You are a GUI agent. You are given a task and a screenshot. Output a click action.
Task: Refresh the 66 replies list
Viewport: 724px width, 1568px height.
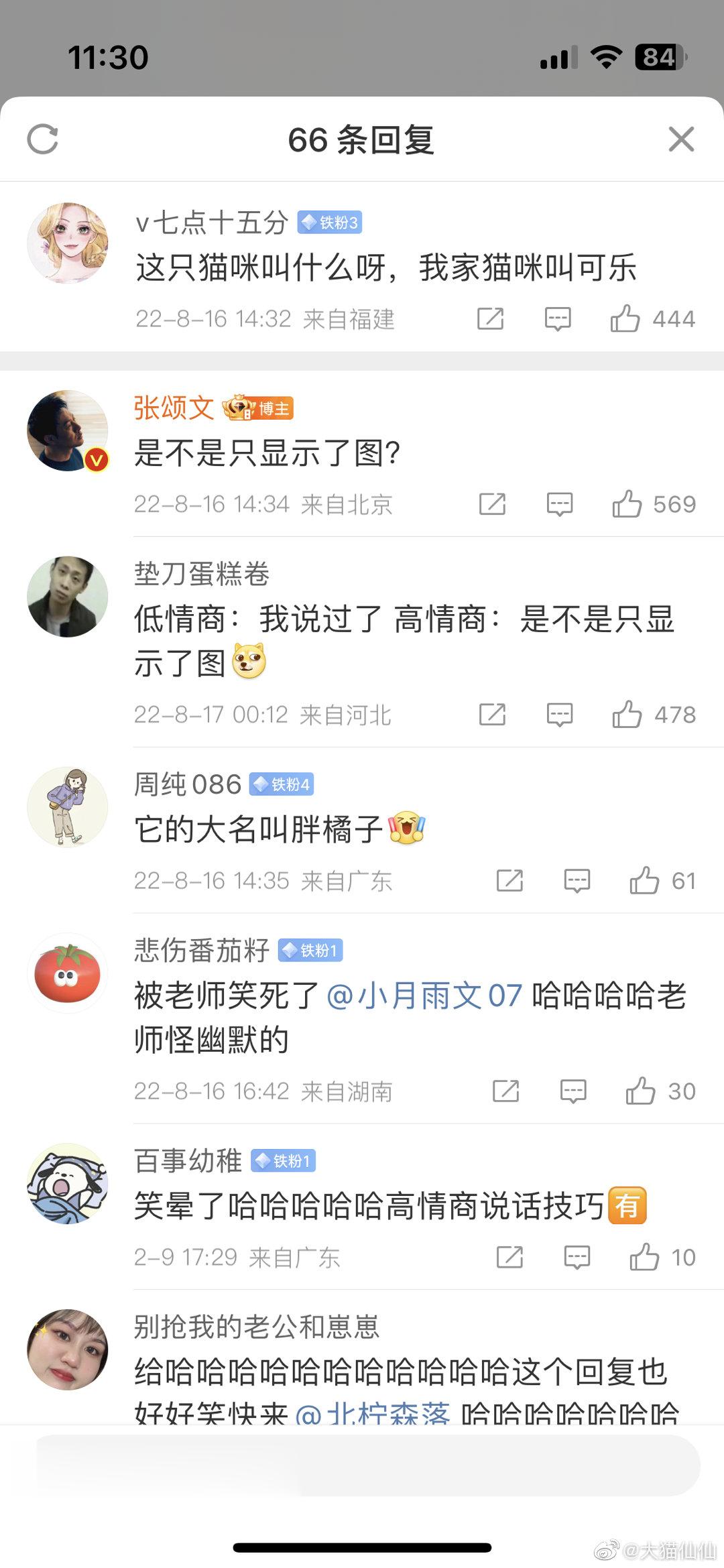(43, 139)
